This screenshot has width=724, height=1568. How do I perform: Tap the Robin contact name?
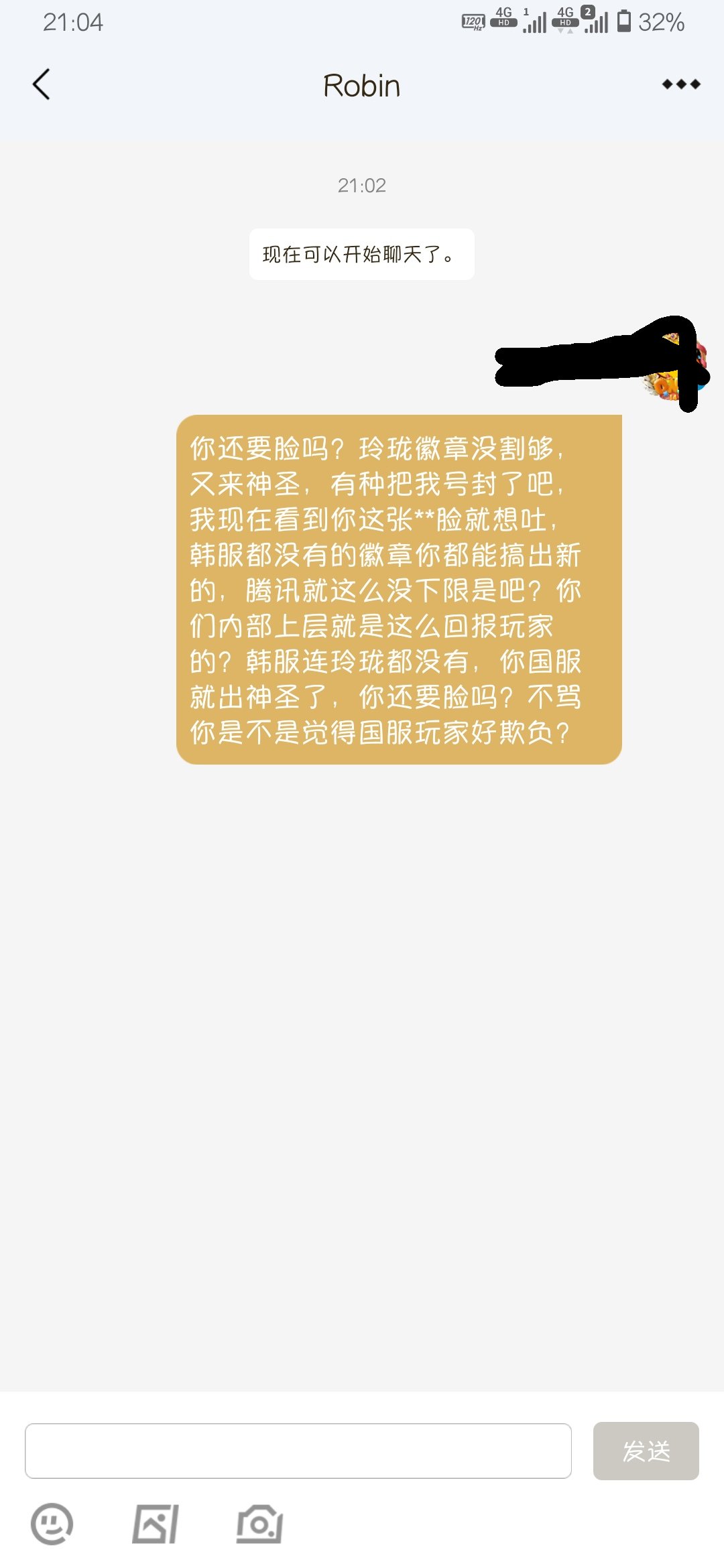coord(361,85)
